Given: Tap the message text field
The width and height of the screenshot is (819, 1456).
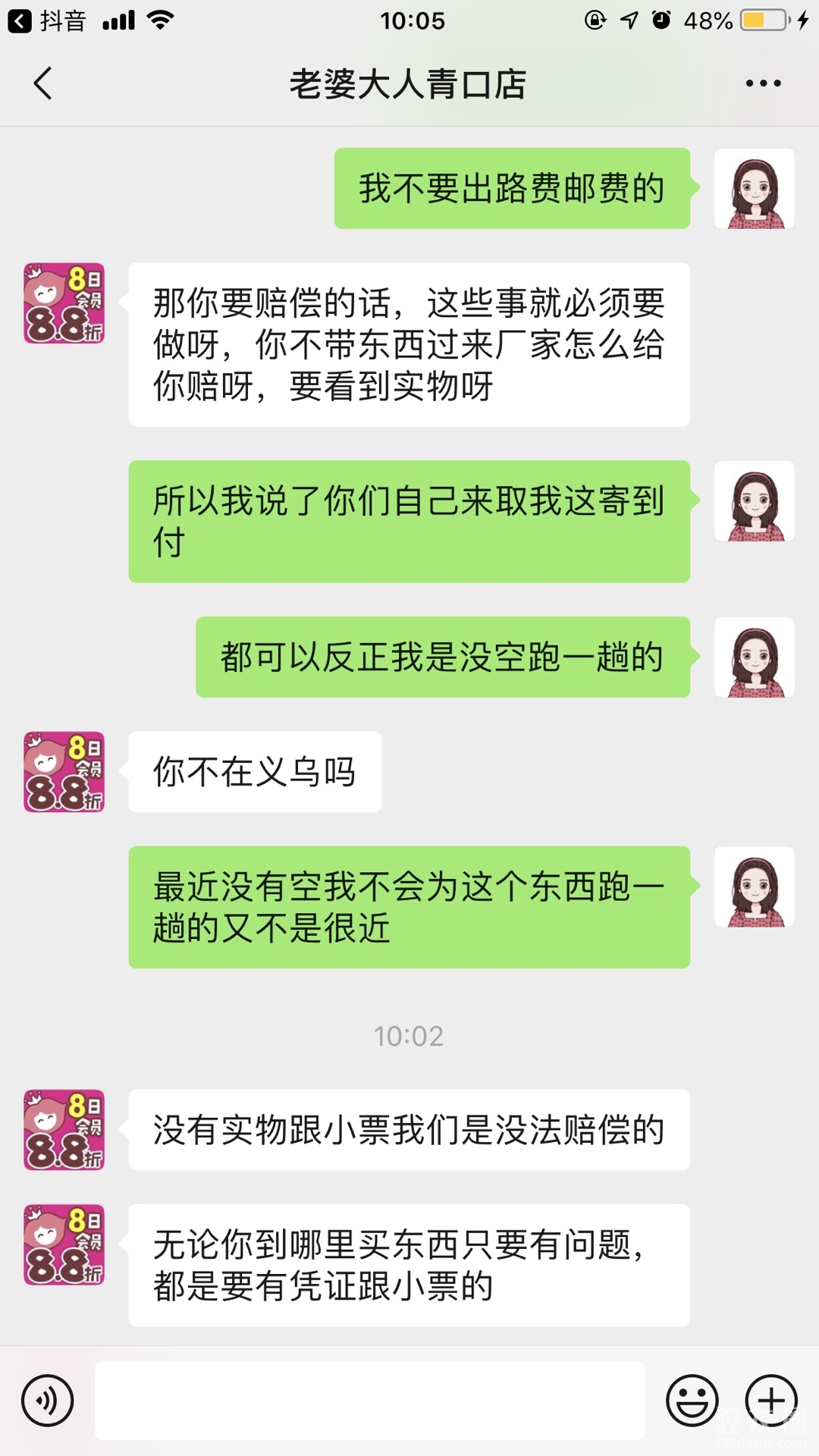Looking at the screenshot, I should [369, 1401].
